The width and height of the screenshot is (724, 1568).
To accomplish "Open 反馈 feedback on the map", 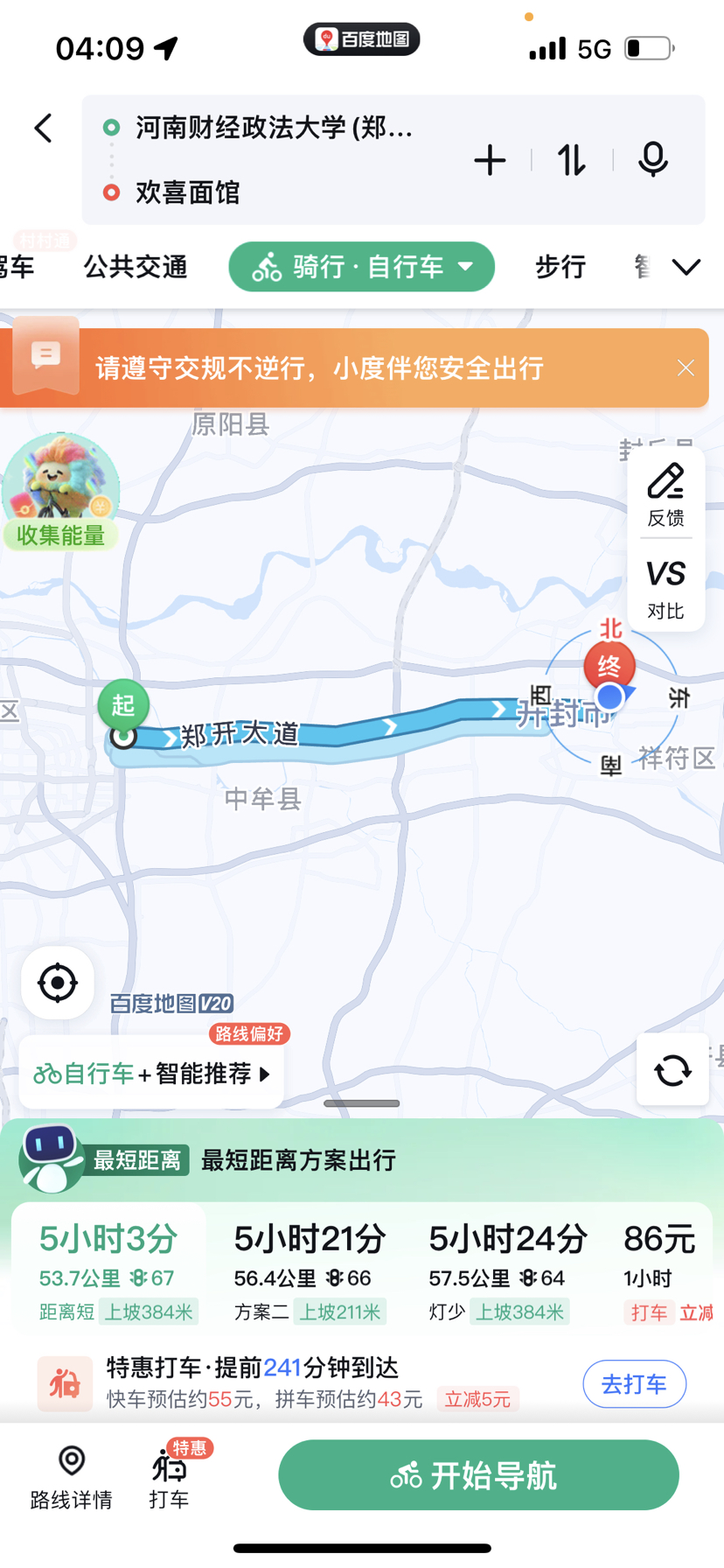I will pos(665,495).
